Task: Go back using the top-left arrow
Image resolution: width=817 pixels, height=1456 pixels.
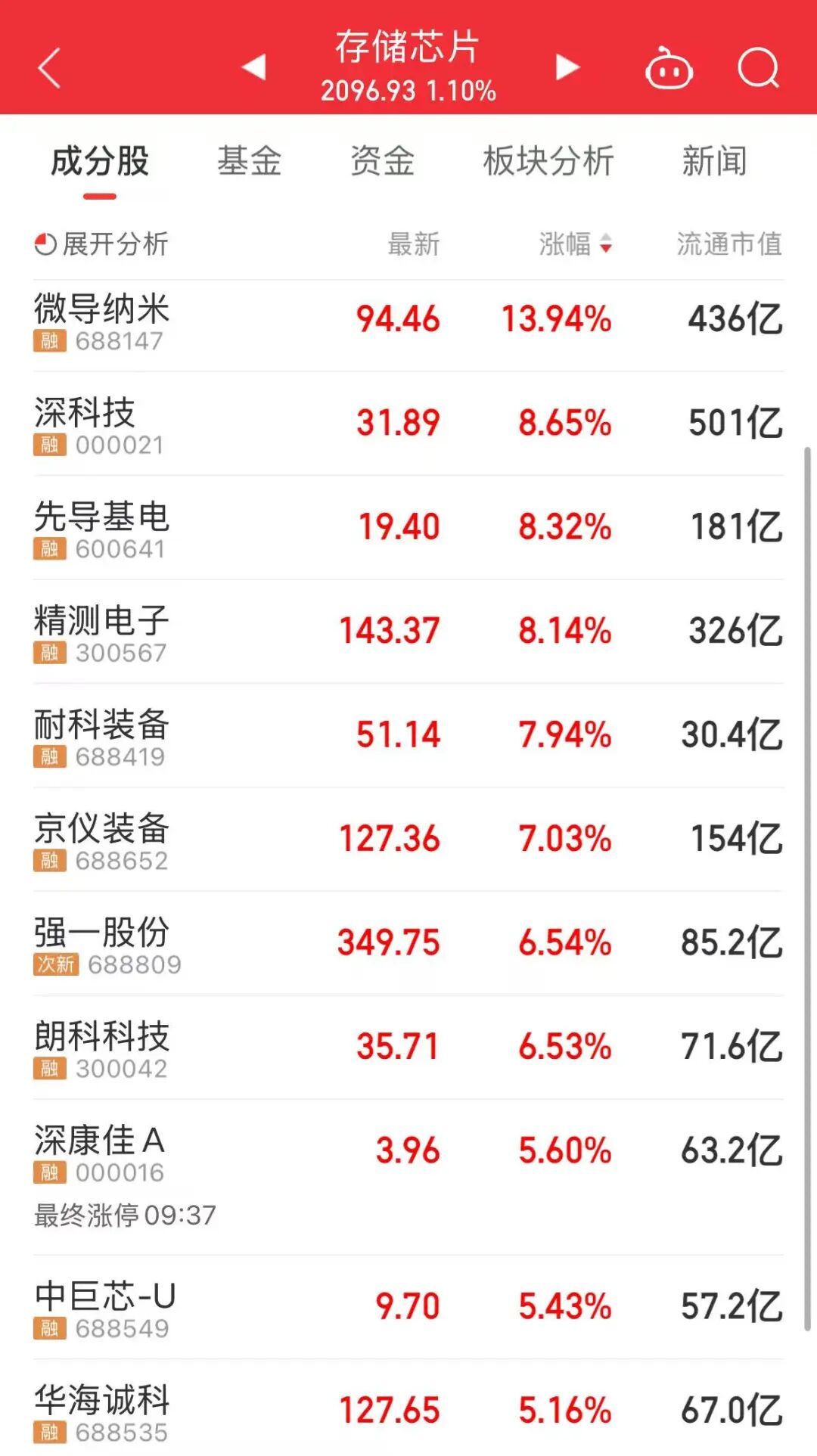Action: coord(49,68)
